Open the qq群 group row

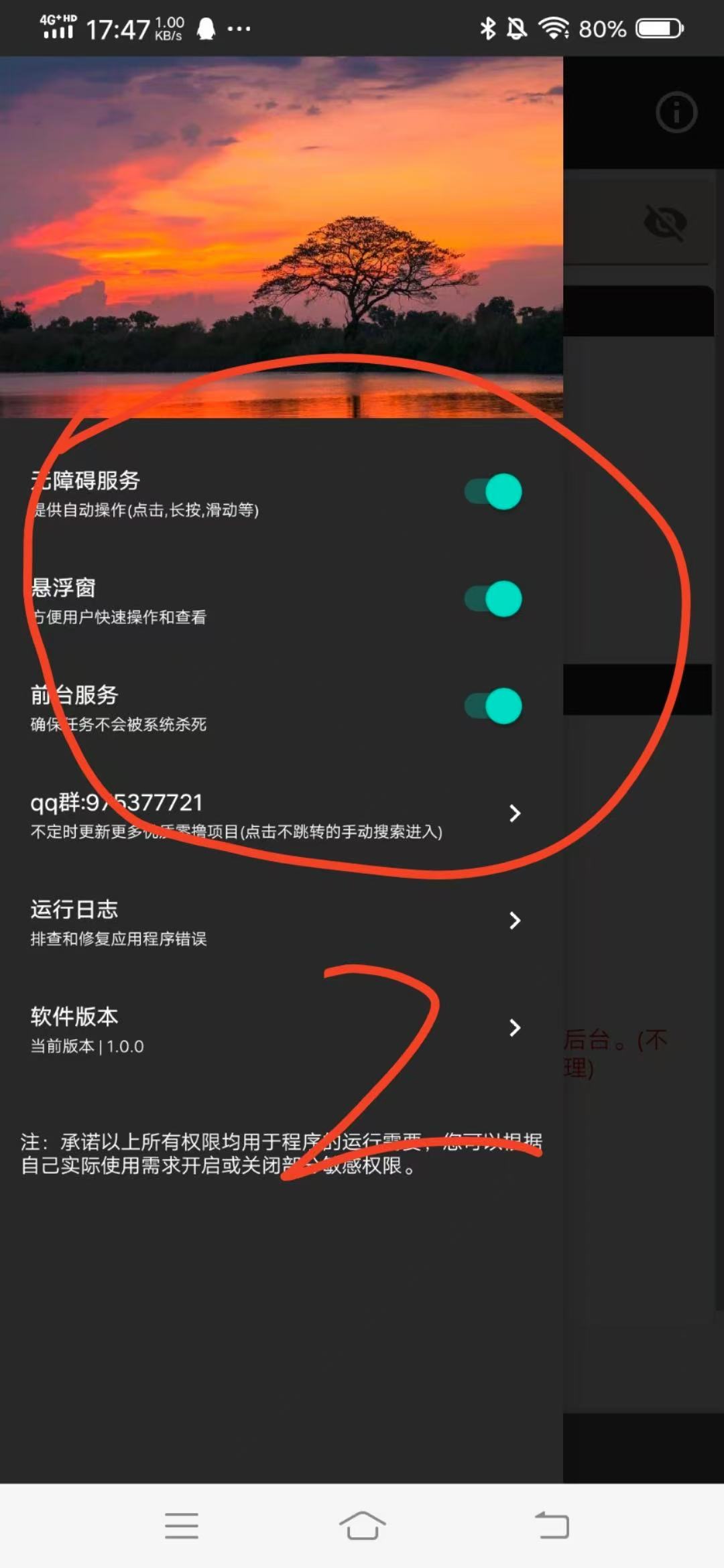282,814
